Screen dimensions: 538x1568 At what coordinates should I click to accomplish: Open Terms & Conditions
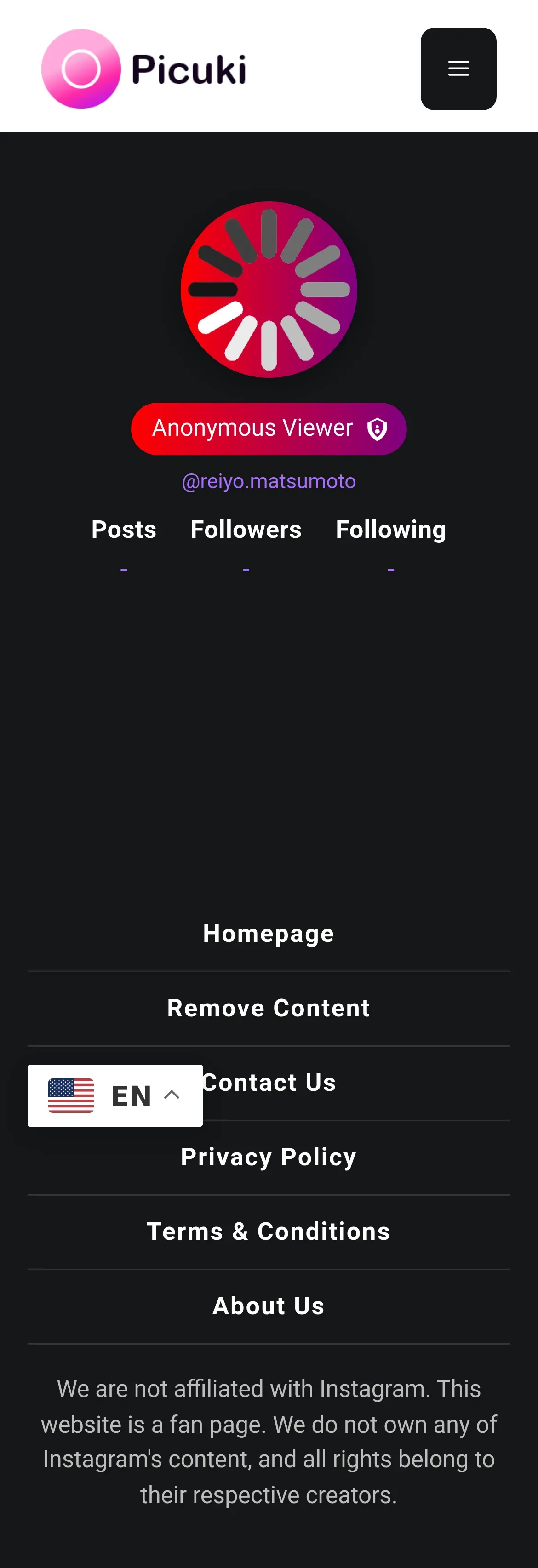(x=269, y=1232)
